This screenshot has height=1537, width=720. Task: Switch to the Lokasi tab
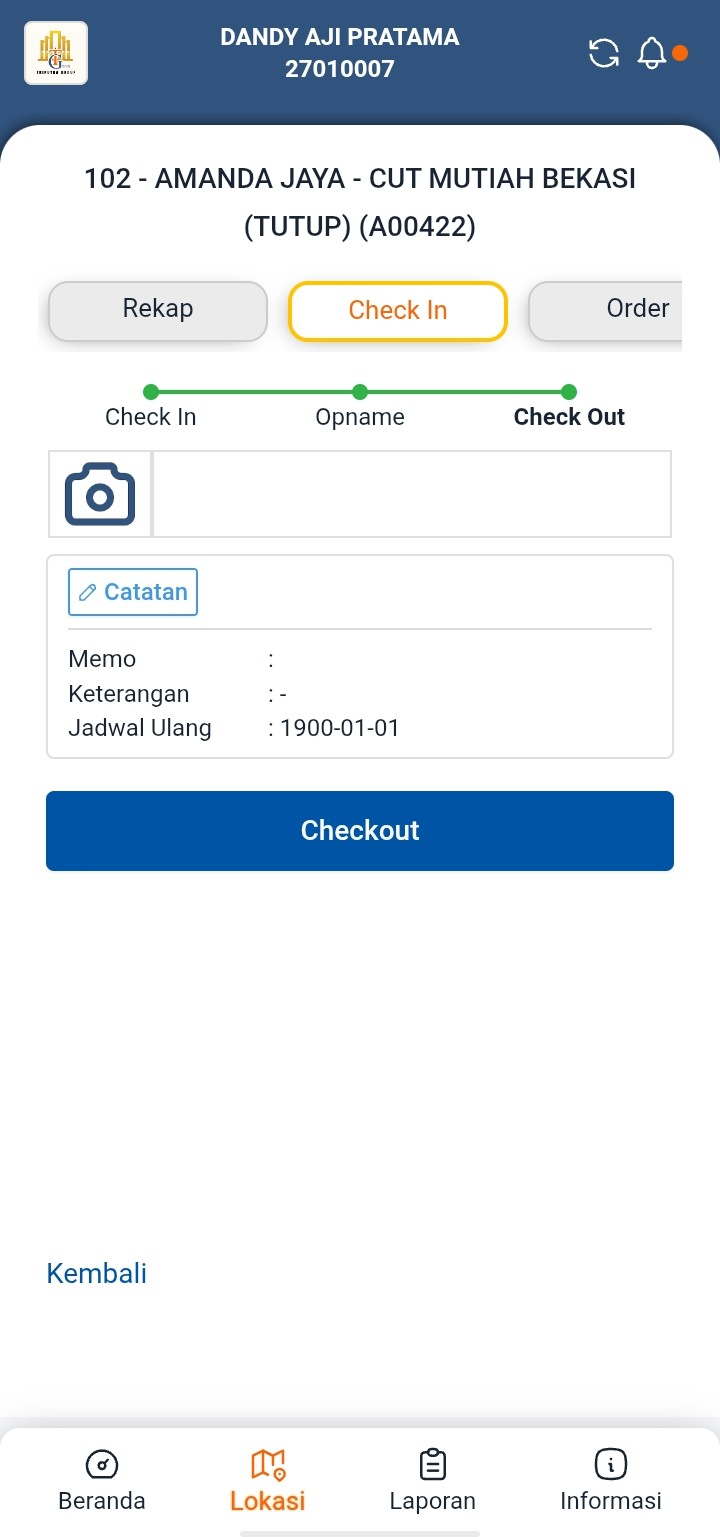[x=268, y=1480]
